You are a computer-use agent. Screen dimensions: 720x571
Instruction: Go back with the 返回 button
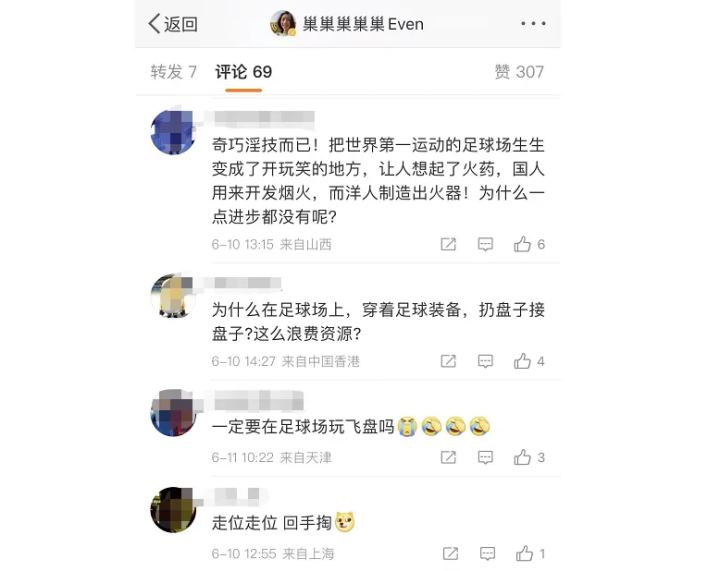pyautogui.click(x=173, y=24)
